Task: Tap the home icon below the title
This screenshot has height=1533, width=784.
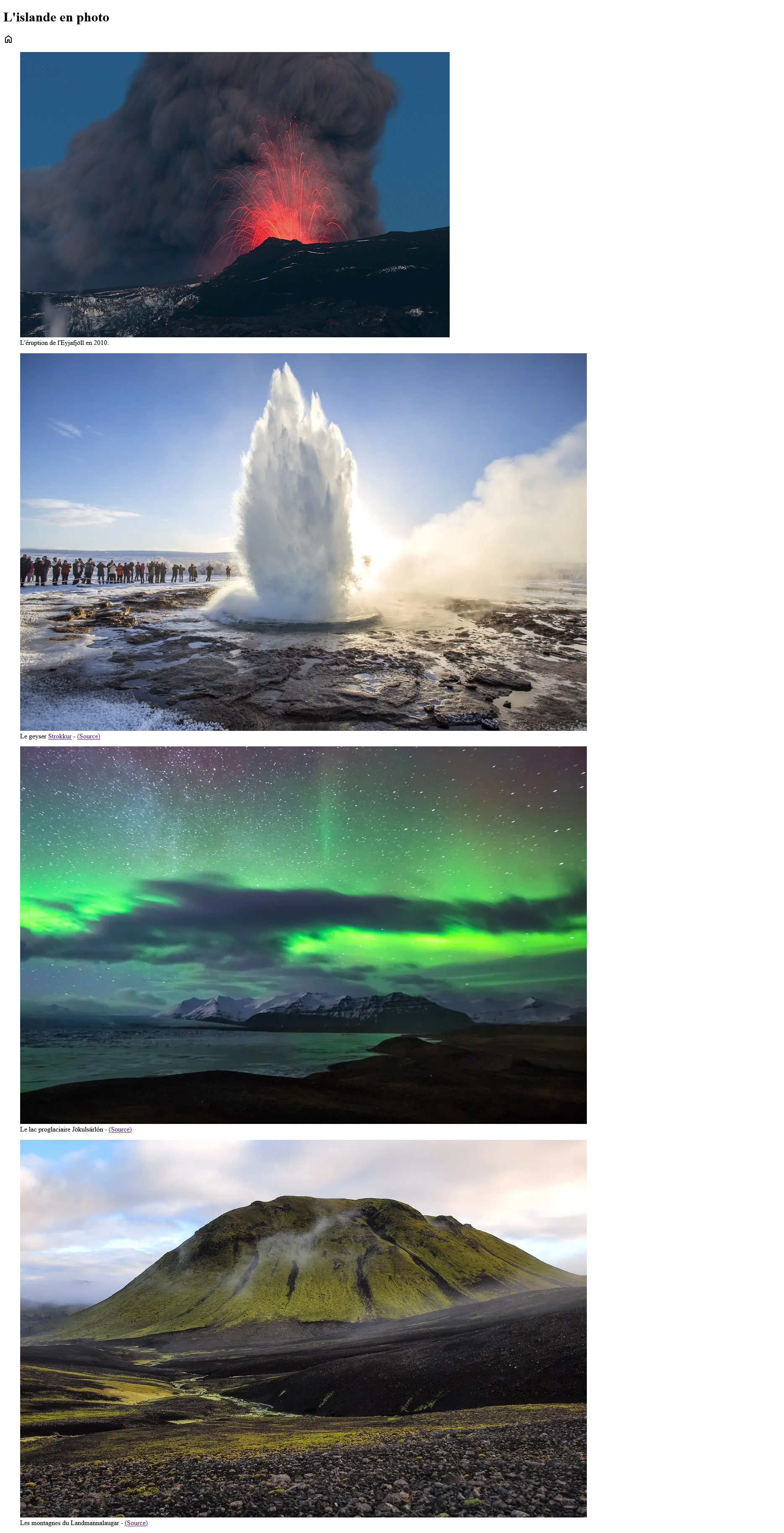Action: point(8,39)
